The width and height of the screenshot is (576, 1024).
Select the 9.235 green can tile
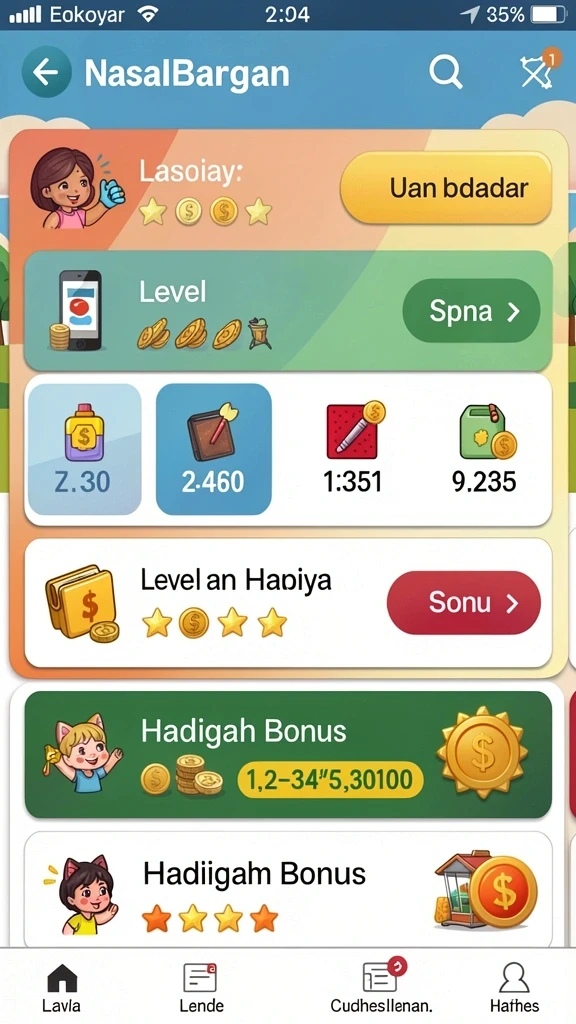485,449
